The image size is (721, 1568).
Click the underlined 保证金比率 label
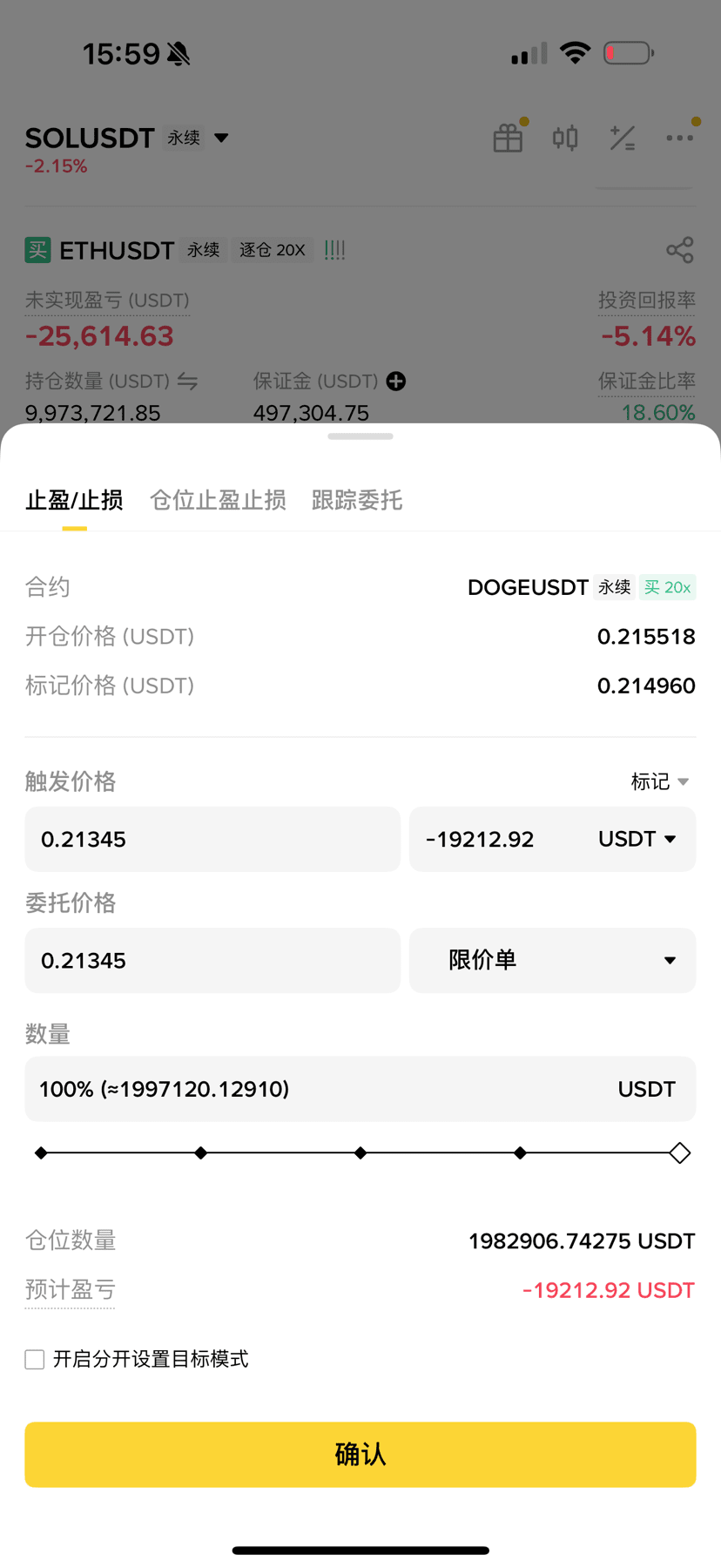pos(647,381)
